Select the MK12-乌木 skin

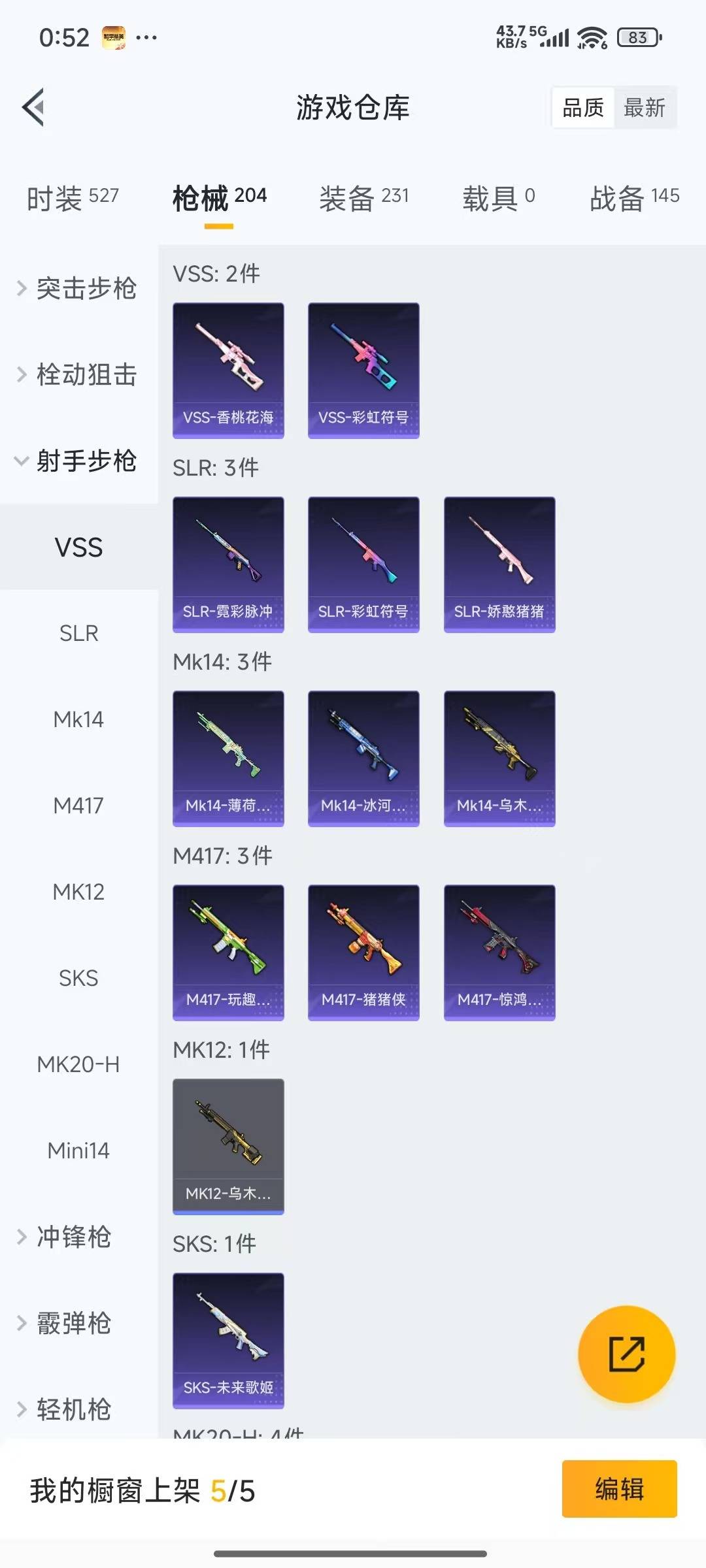coord(228,1147)
